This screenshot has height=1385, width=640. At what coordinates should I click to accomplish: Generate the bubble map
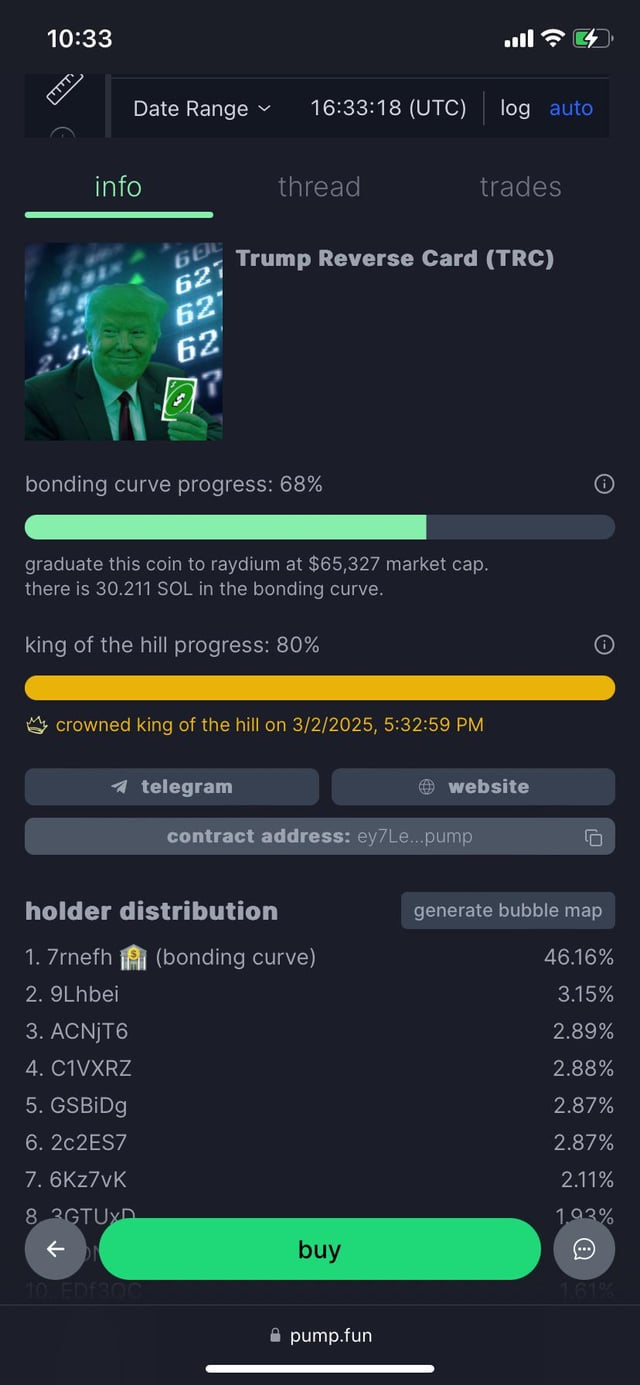[508, 910]
